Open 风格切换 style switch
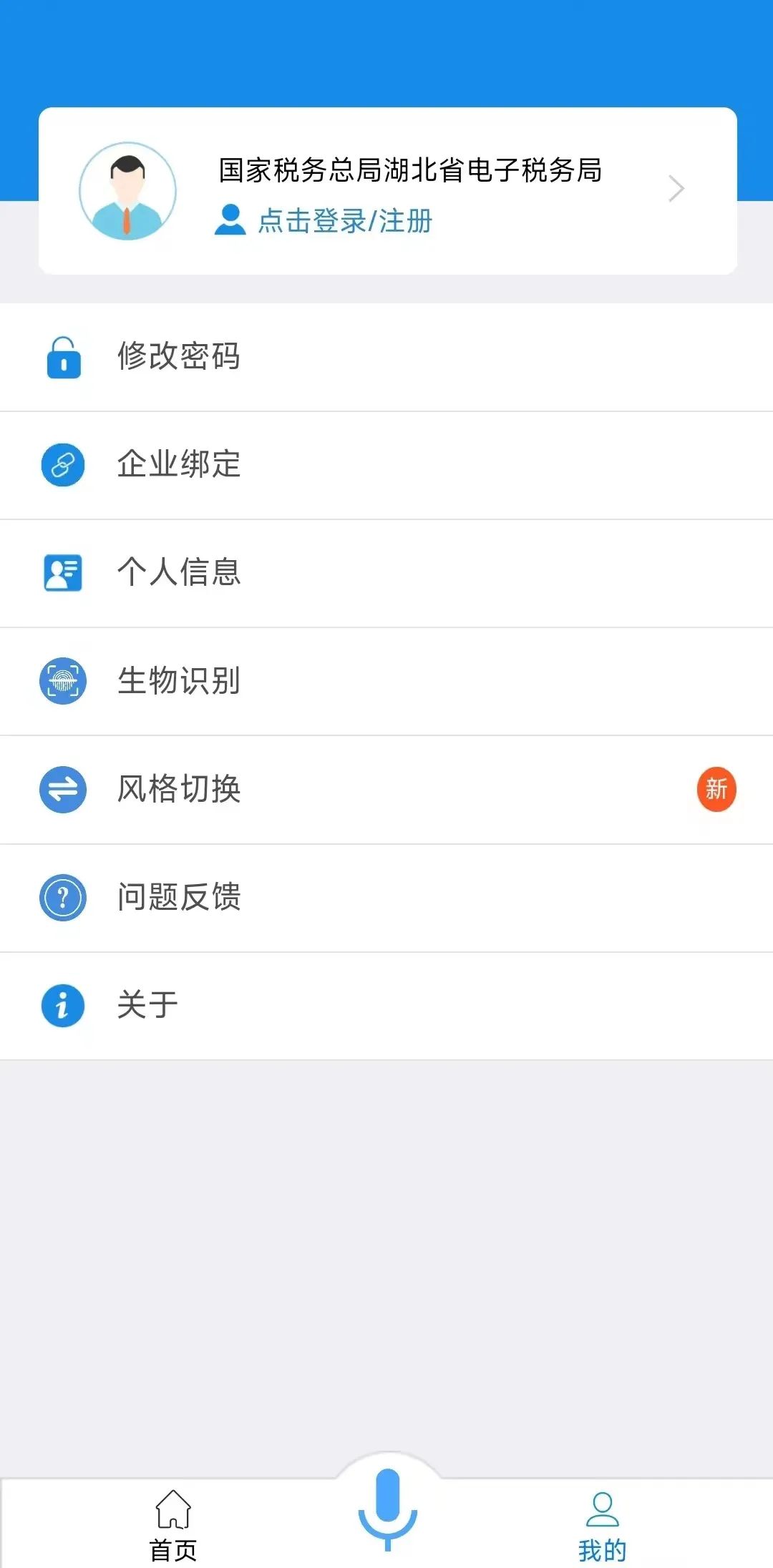 pyautogui.click(x=386, y=790)
